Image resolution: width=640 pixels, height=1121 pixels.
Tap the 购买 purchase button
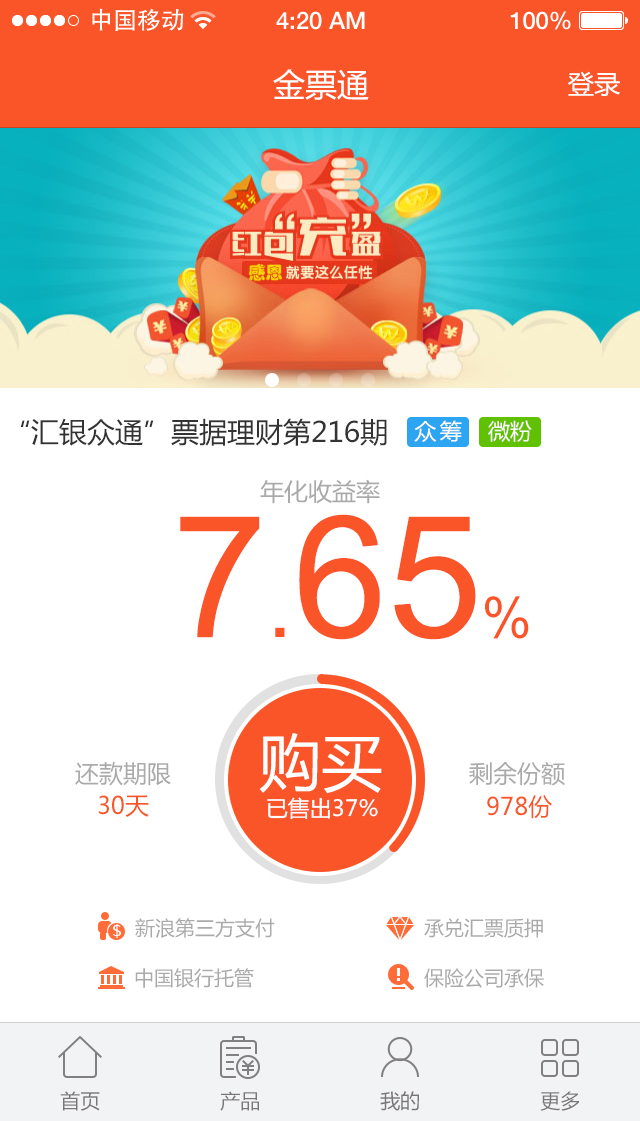(320, 778)
